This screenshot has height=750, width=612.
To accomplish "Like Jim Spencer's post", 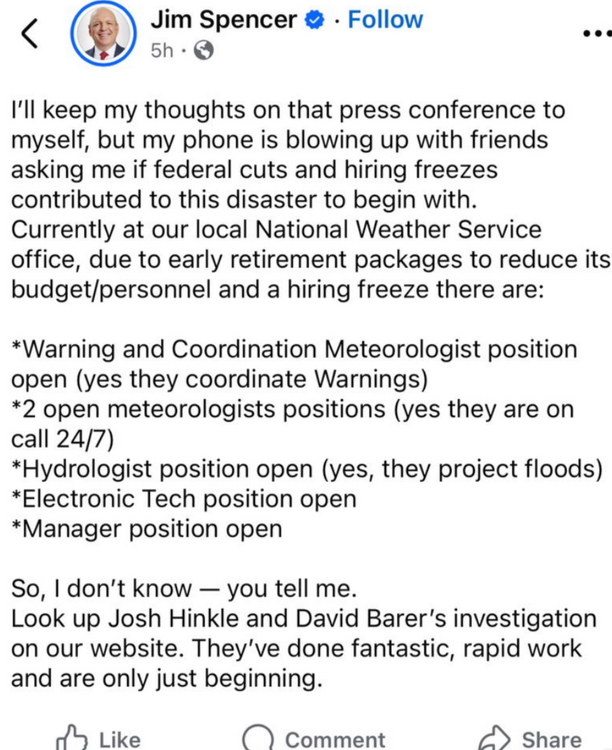I will coord(98,739).
